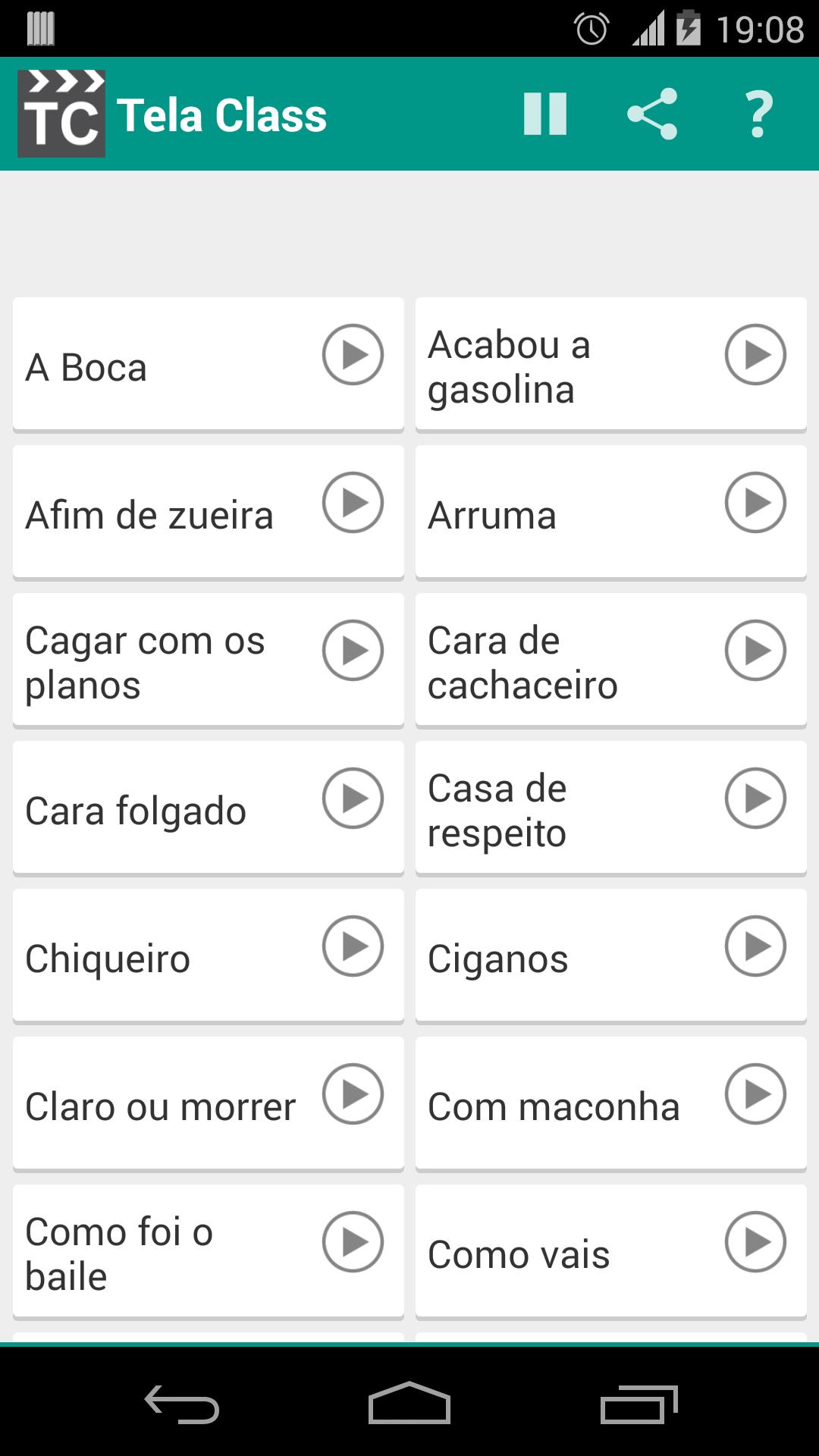This screenshot has height=1456, width=819.
Task: Play 'Claro ou morrer' audio
Action: click(353, 1094)
